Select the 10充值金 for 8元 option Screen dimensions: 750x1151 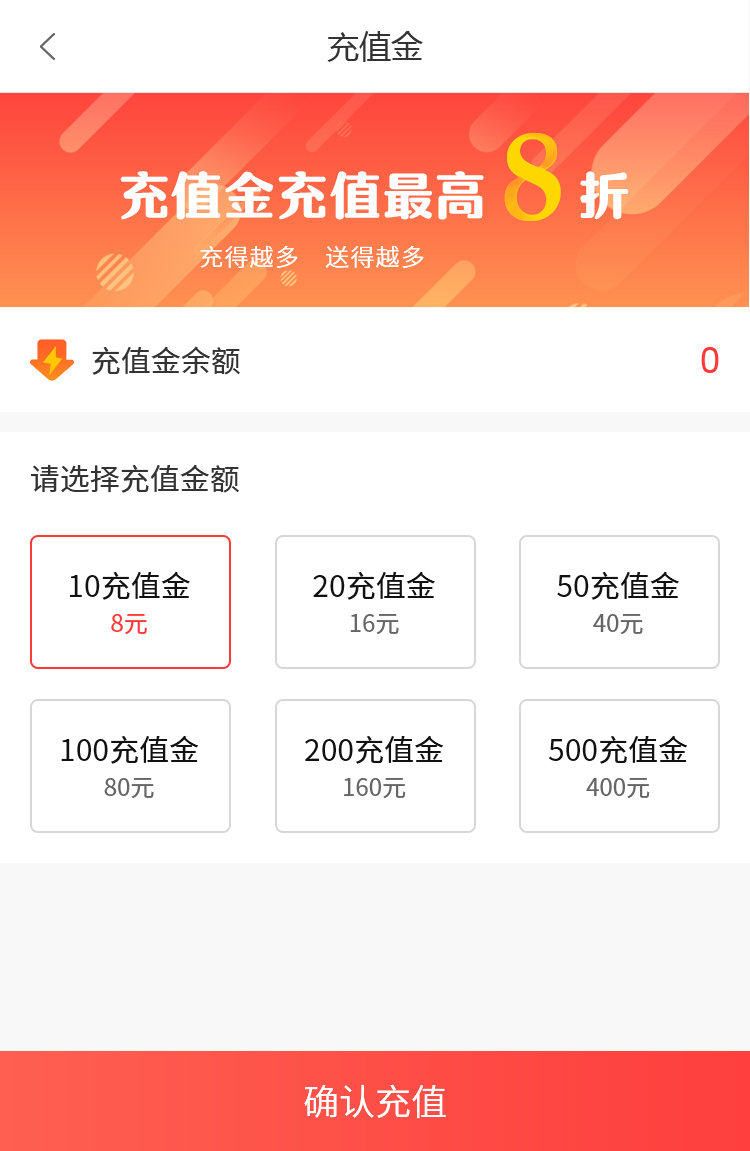(130, 601)
